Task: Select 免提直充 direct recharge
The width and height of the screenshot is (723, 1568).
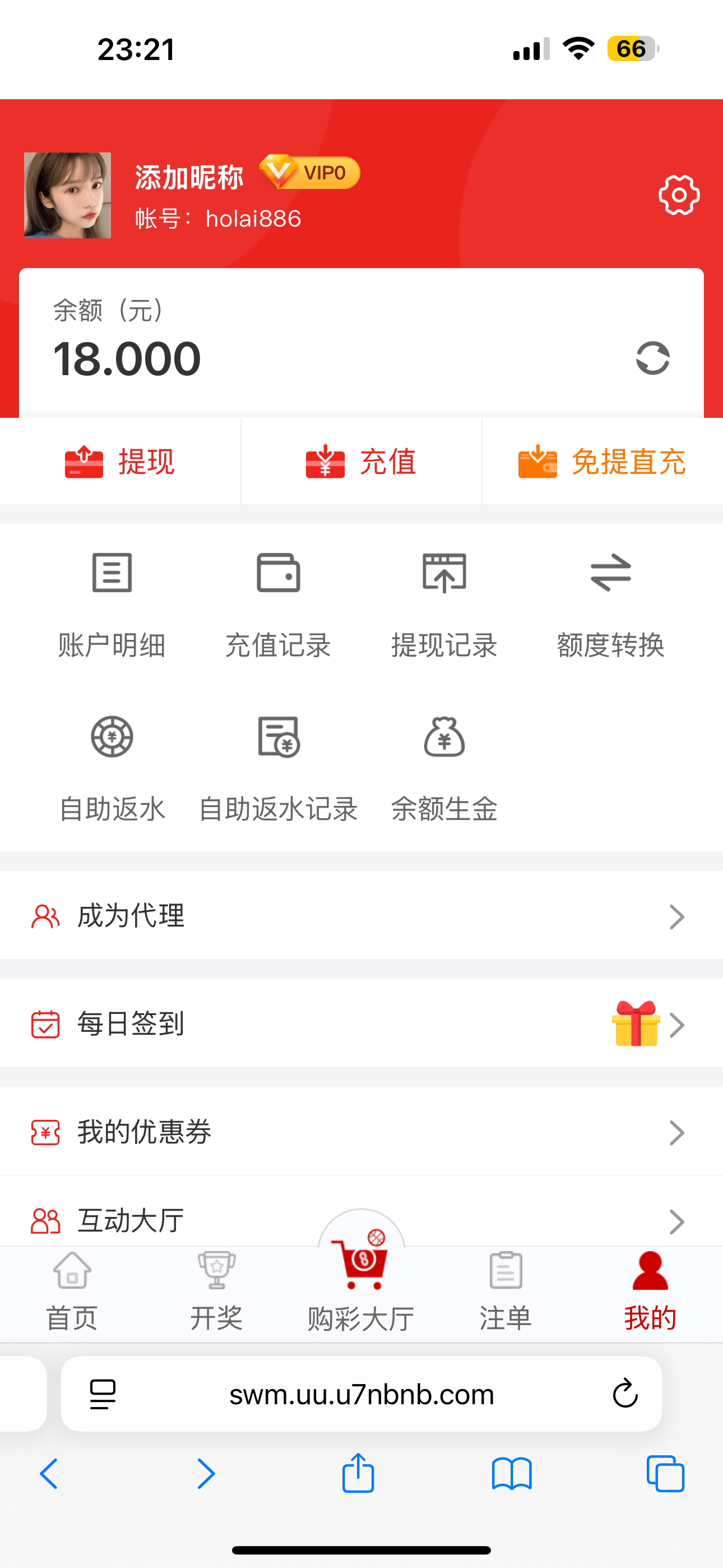Action: point(602,462)
